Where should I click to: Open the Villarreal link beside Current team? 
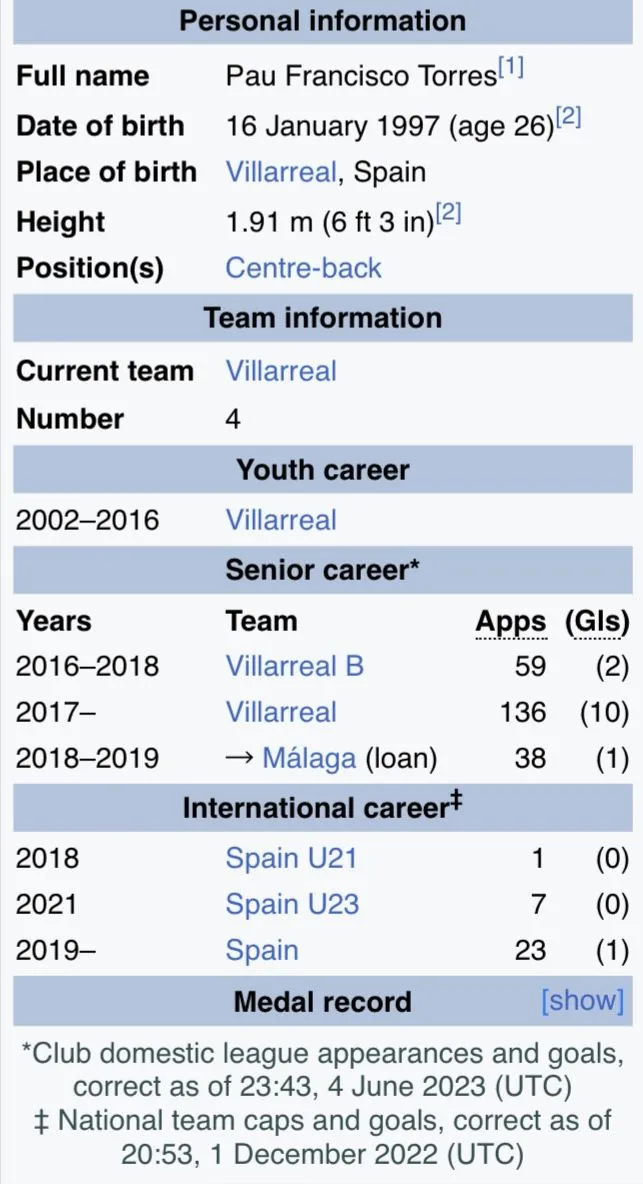click(x=280, y=371)
